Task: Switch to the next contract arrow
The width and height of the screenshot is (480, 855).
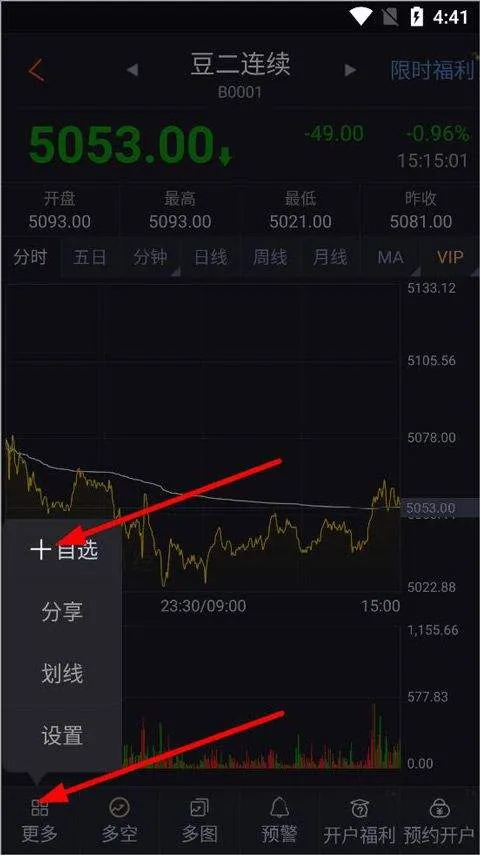Action: (x=350, y=70)
